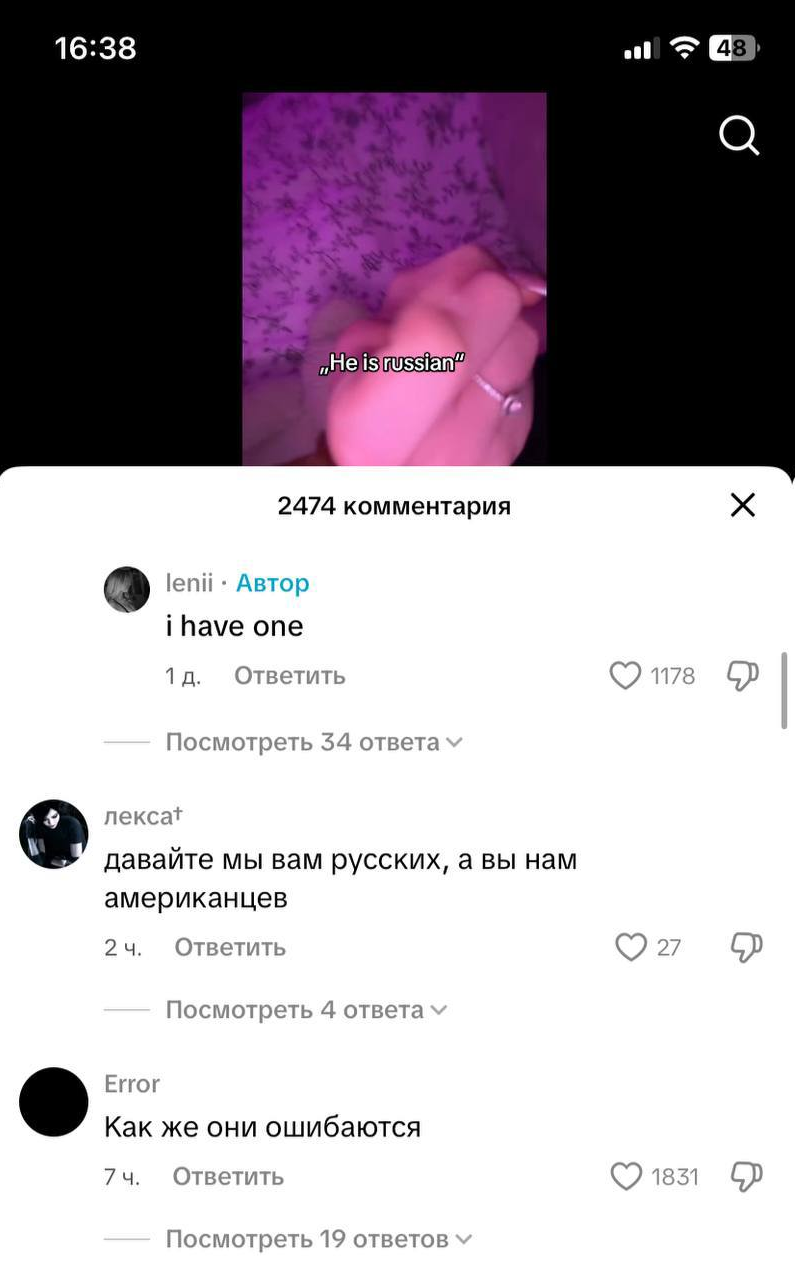Expand the 19 replies under Error's comment
The height and width of the screenshot is (1280, 795).
(x=318, y=1239)
